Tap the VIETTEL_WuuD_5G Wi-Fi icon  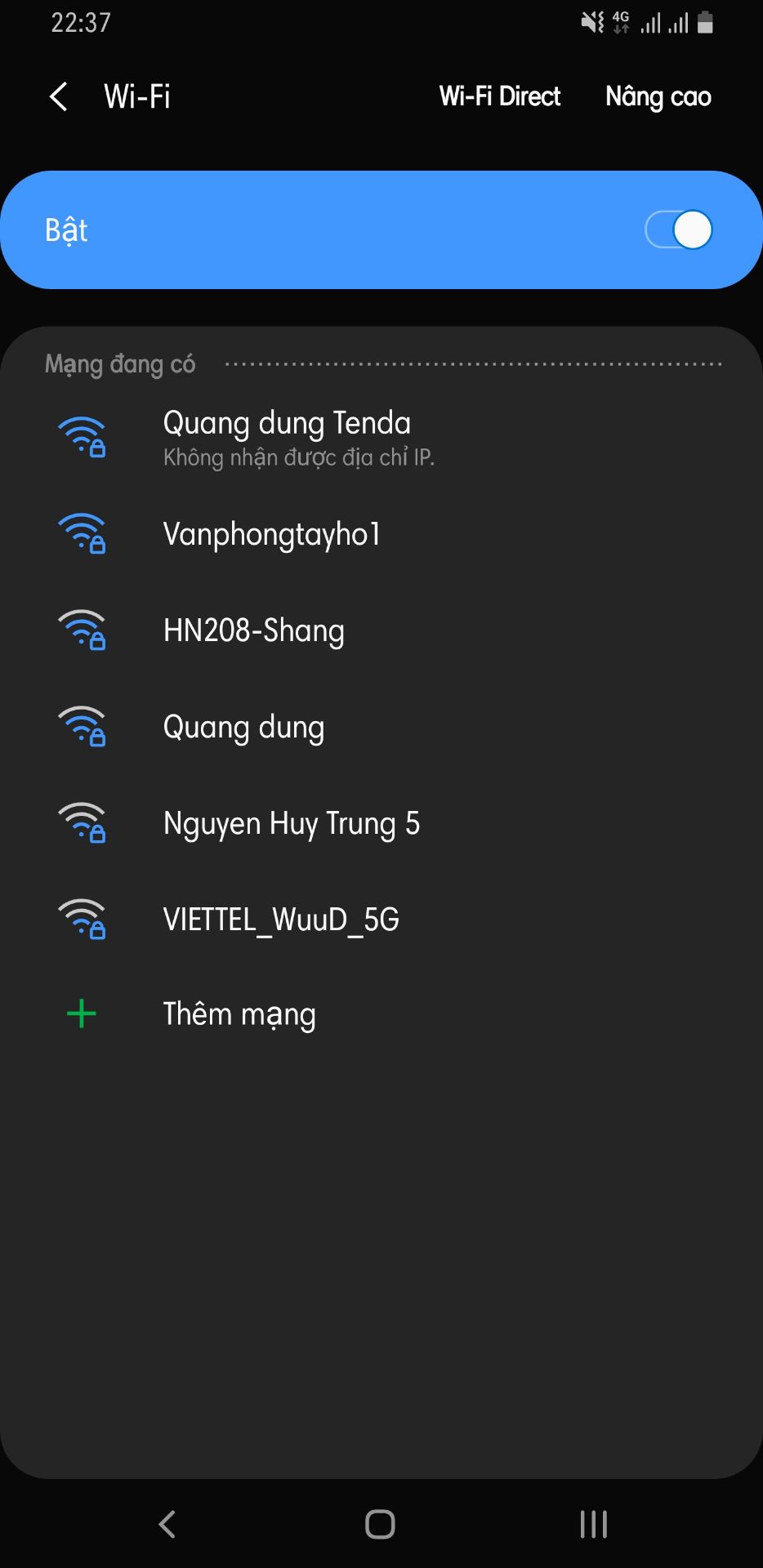[x=82, y=919]
